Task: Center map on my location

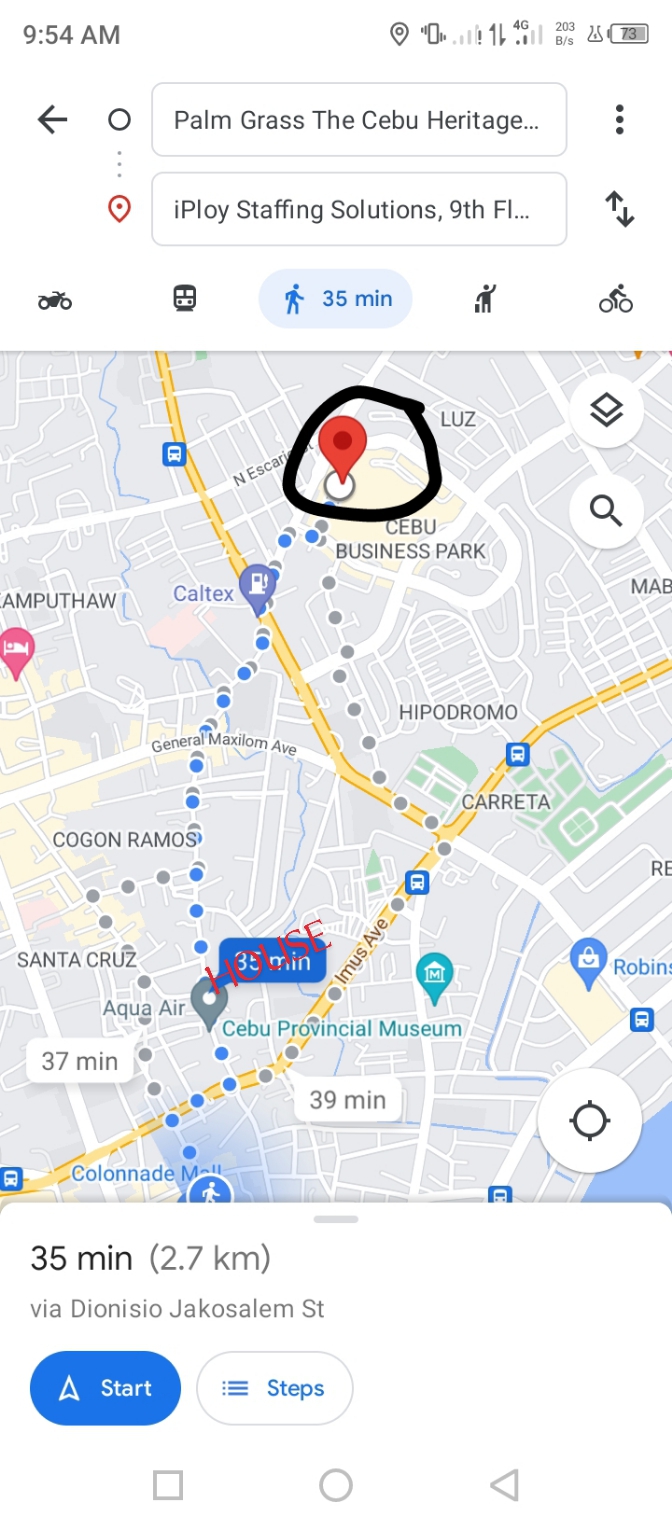Action: pos(589,1121)
